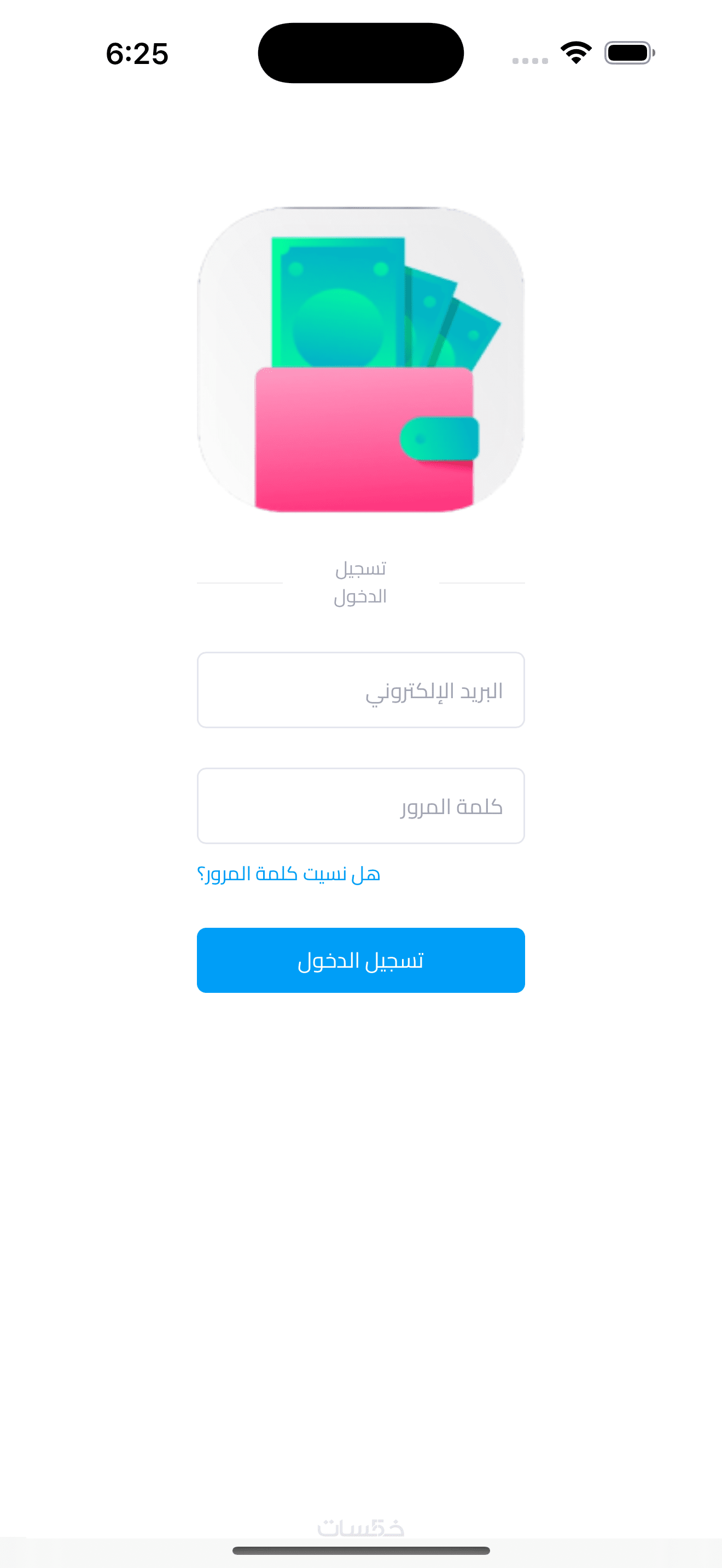Image resolution: width=722 pixels, height=1568 pixels.
Task: Focus the كلمة المرور password field
Action: click(x=360, y=806)
